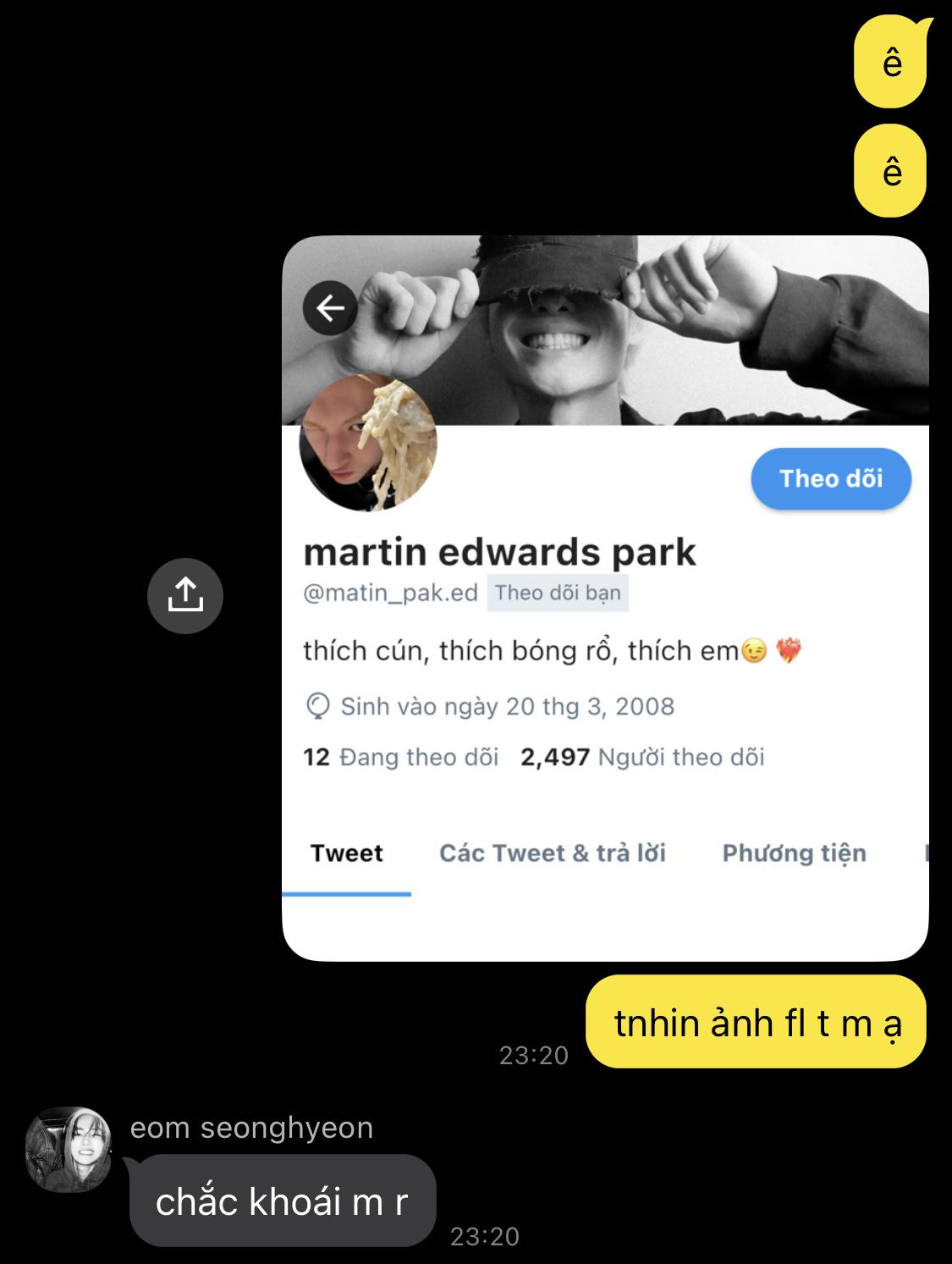Open eom seonghyeon's profile avatar

pos(69,1149)
